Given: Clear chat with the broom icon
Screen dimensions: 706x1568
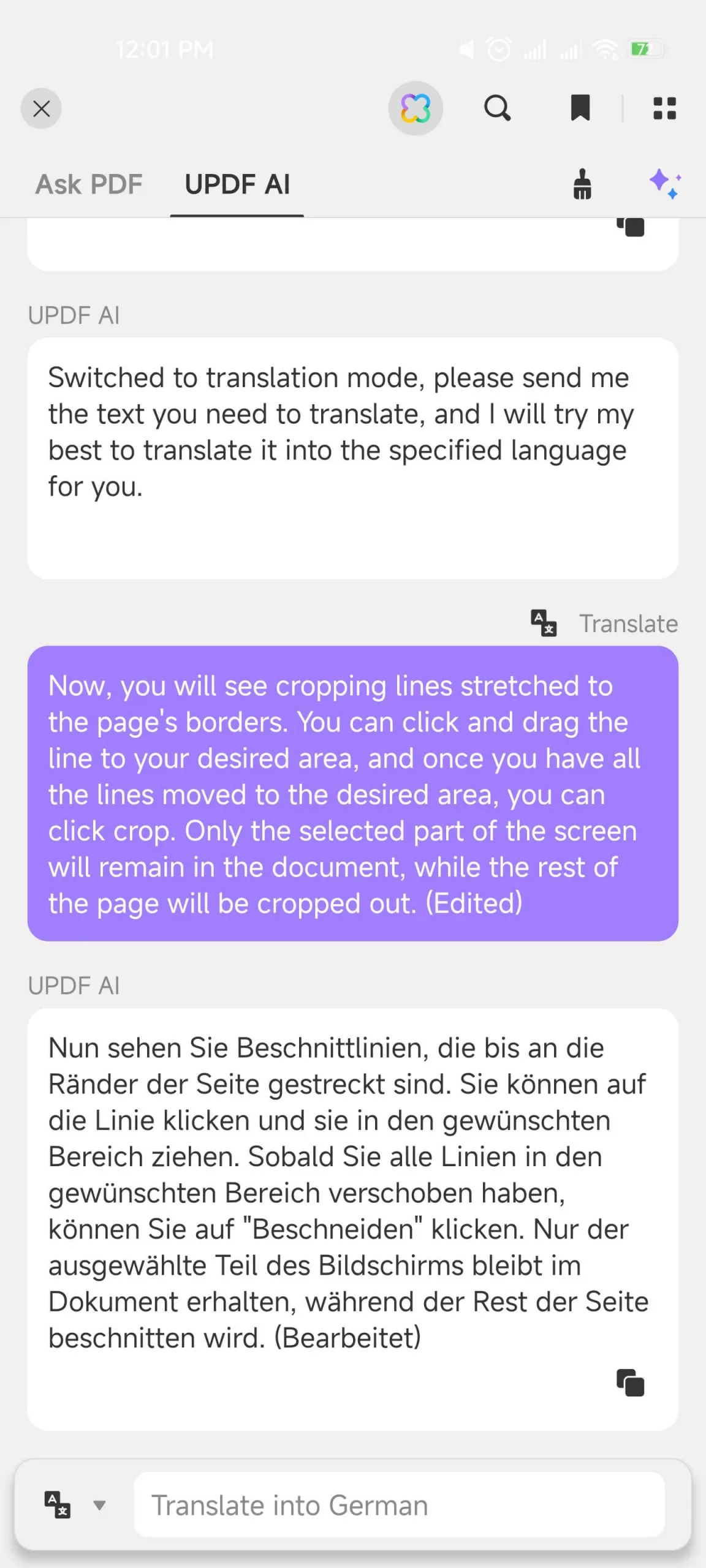Looking at the screenshot, I should [582, 184].
